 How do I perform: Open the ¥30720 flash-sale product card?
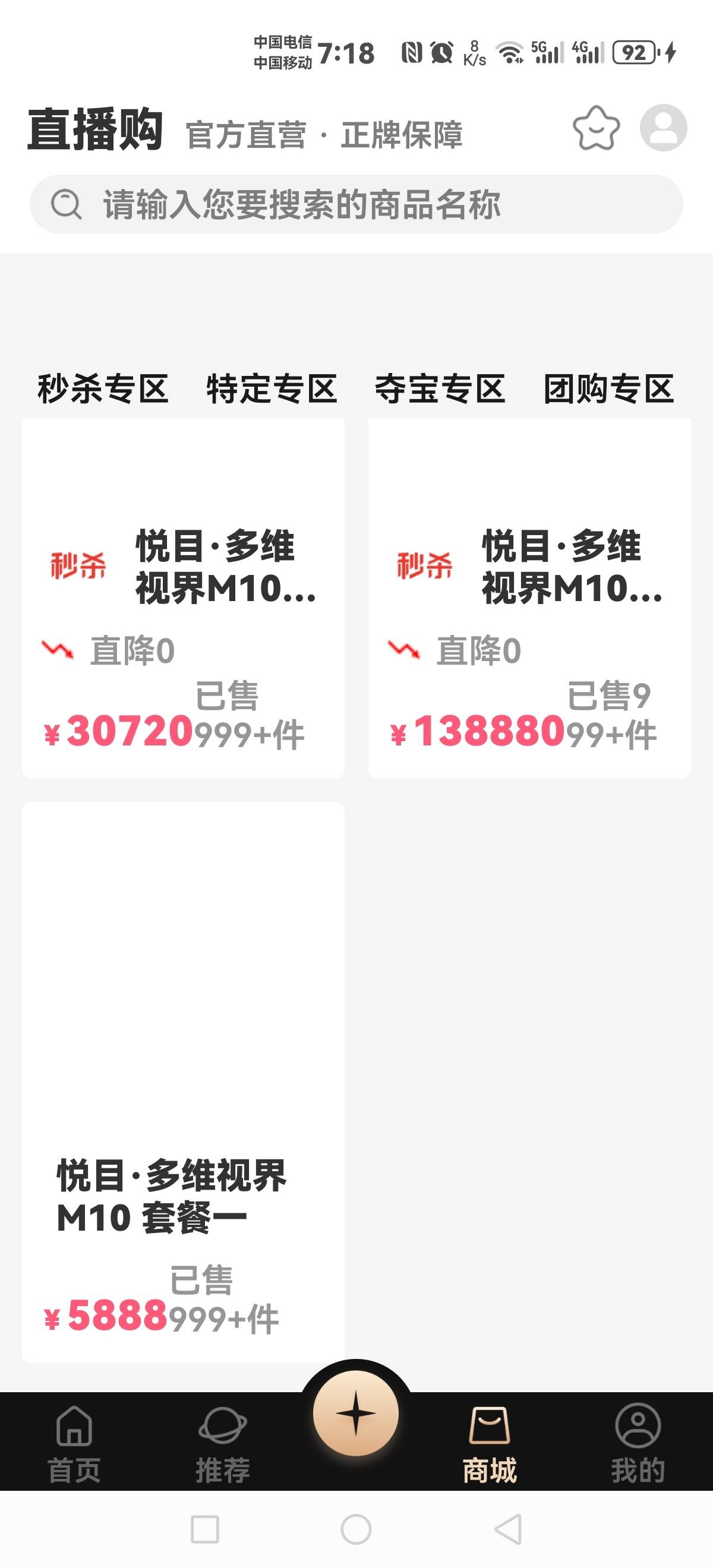pos(182,598)
